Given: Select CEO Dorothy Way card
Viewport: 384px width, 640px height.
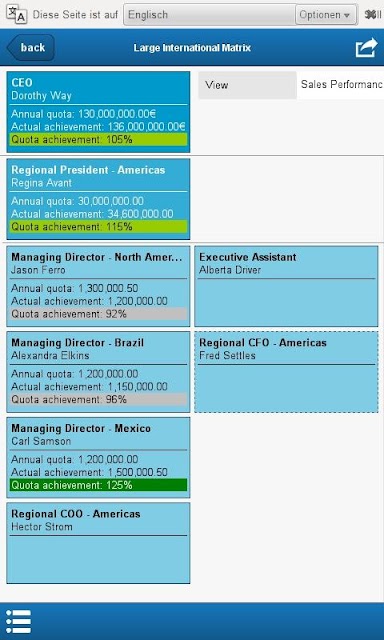Looking at the screenshot, I should [x=98, y=112].
